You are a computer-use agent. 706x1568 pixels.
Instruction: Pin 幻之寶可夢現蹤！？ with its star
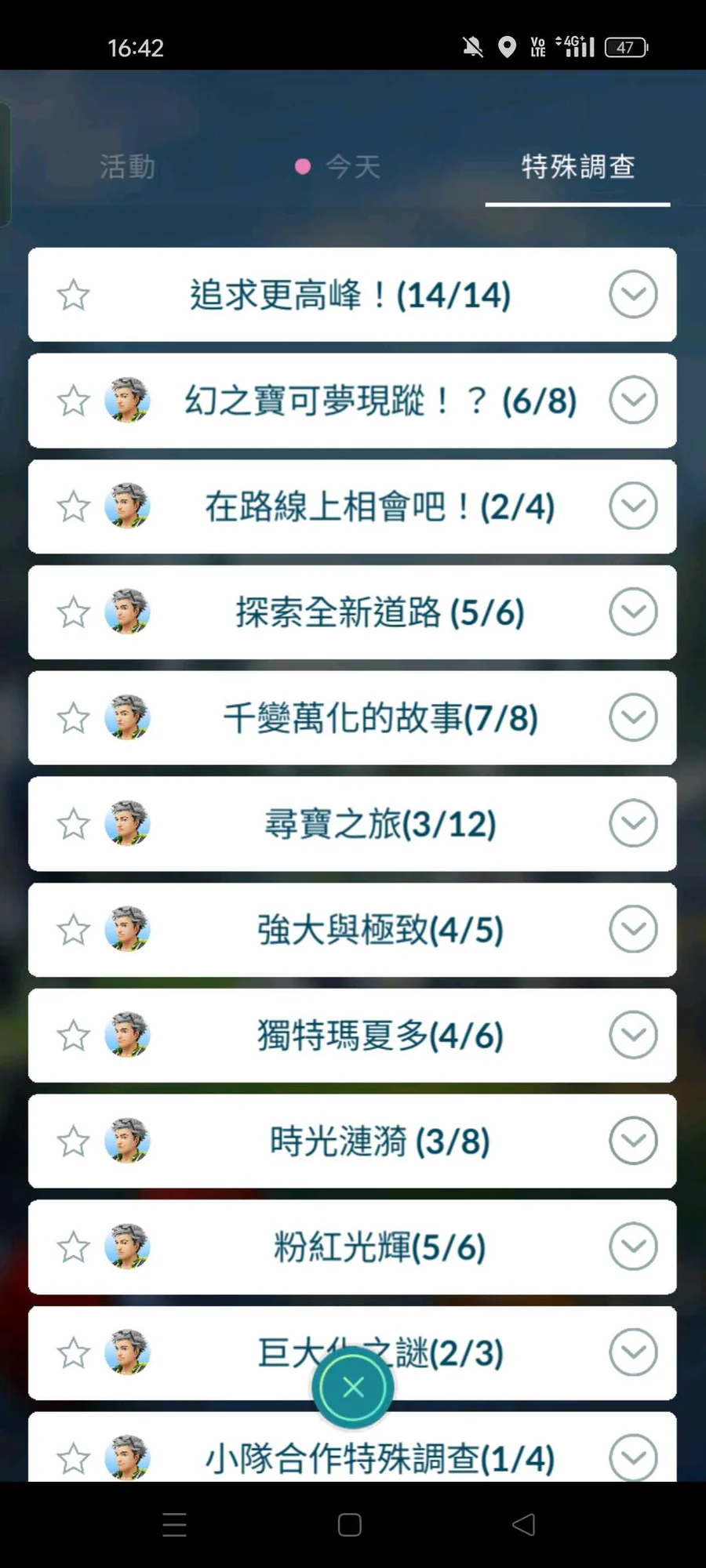74,401
